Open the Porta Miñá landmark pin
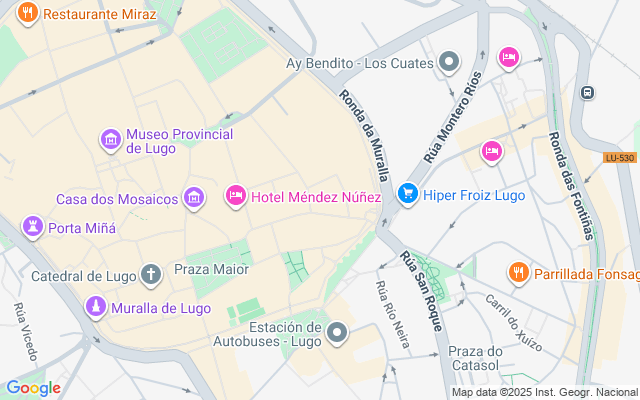640x400 pixels. [x=34, y=227]
